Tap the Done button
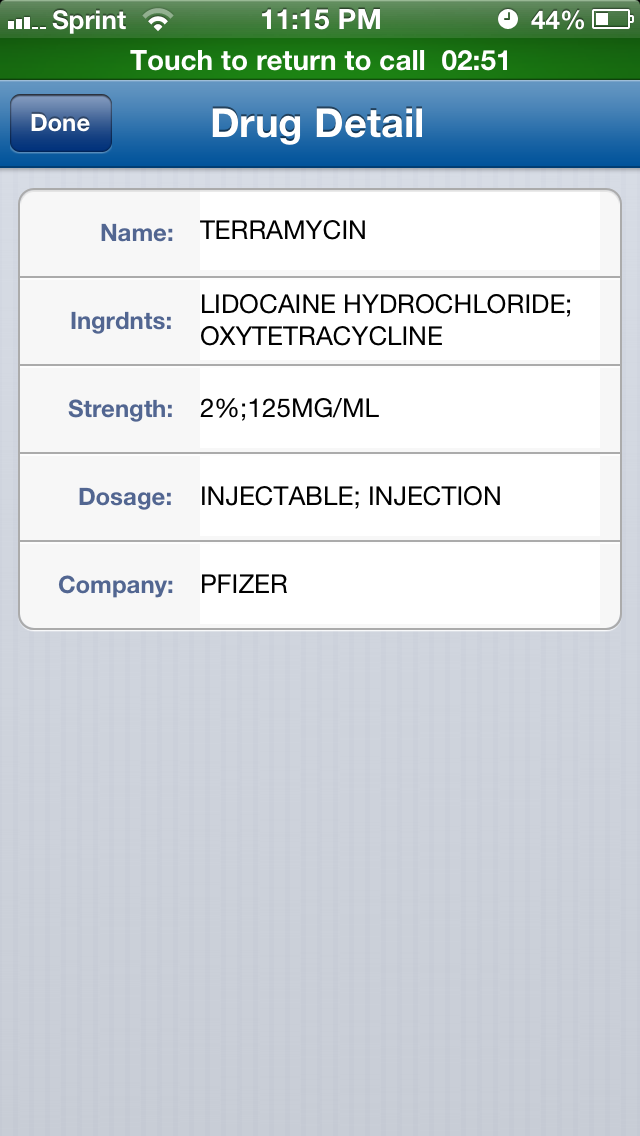 61,123
